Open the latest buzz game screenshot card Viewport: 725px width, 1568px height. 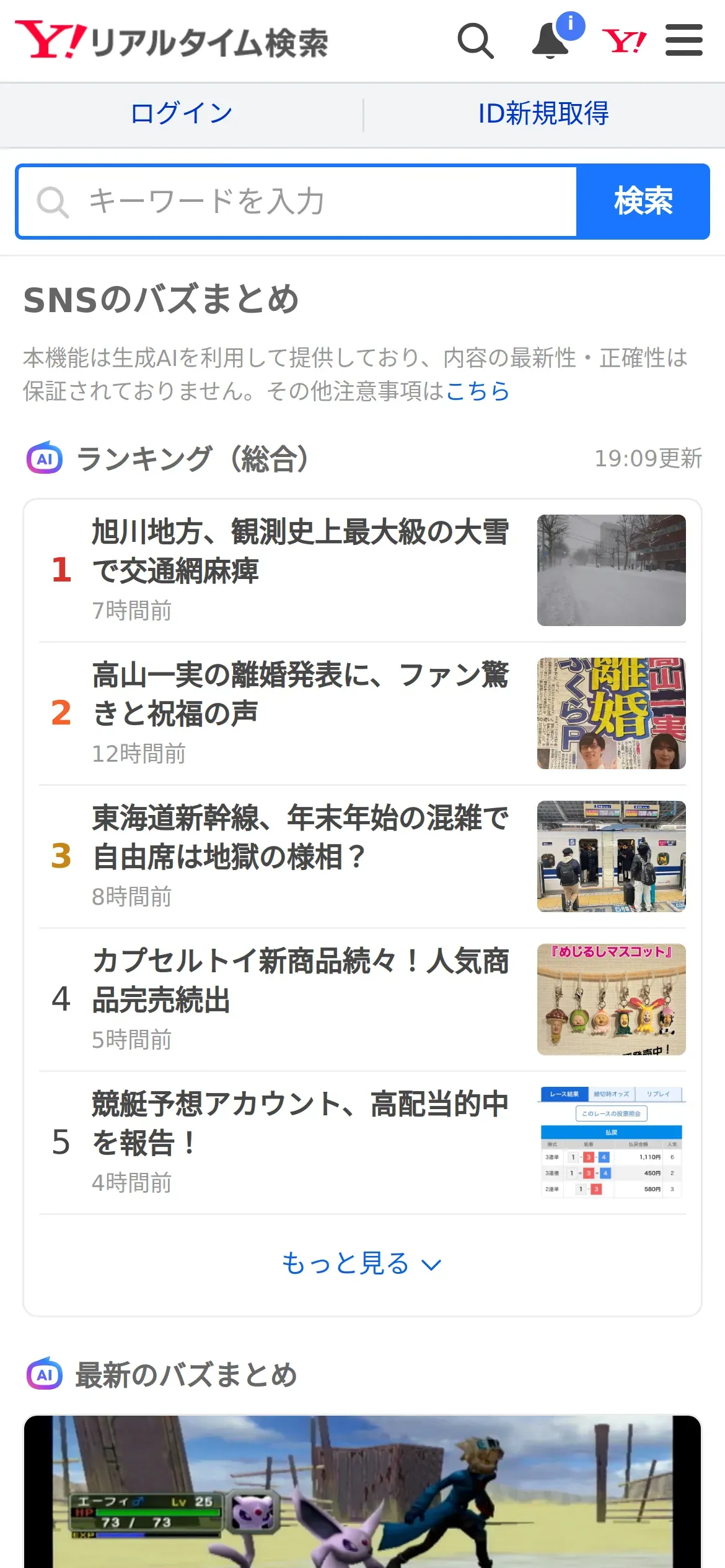(362, 1492)
